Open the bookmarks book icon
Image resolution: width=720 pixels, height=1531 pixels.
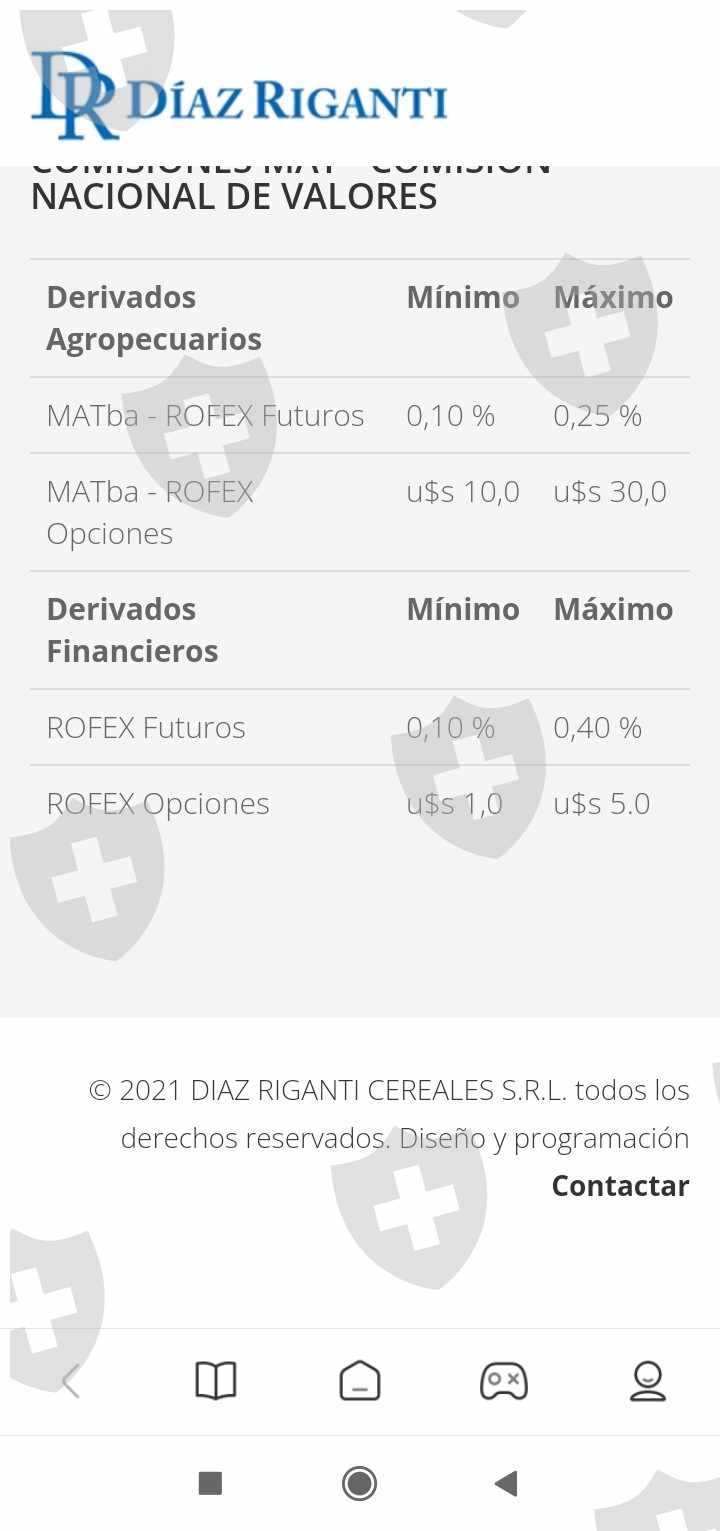coord(216,1381)
